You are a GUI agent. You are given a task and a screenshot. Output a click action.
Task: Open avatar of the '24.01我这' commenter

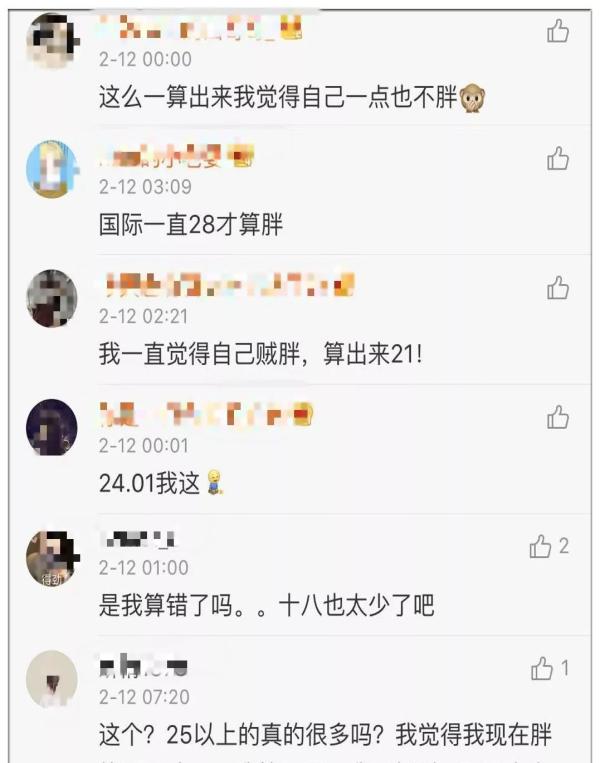tap(51, 427)
